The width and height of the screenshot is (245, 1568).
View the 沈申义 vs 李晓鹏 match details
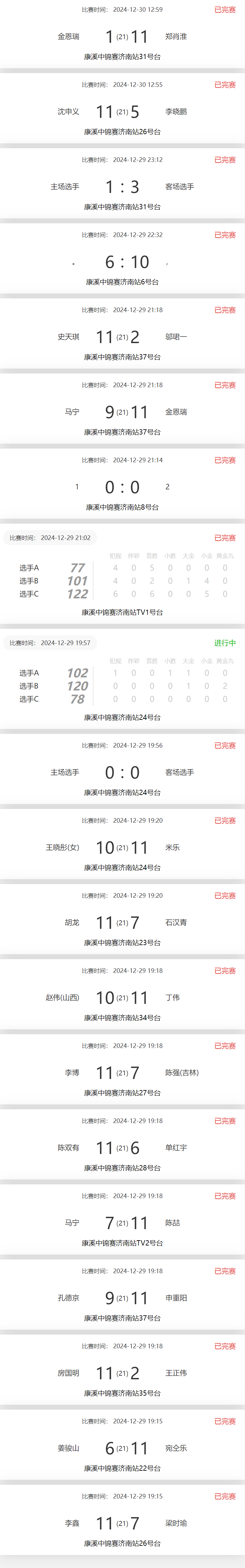pos(122,111)
